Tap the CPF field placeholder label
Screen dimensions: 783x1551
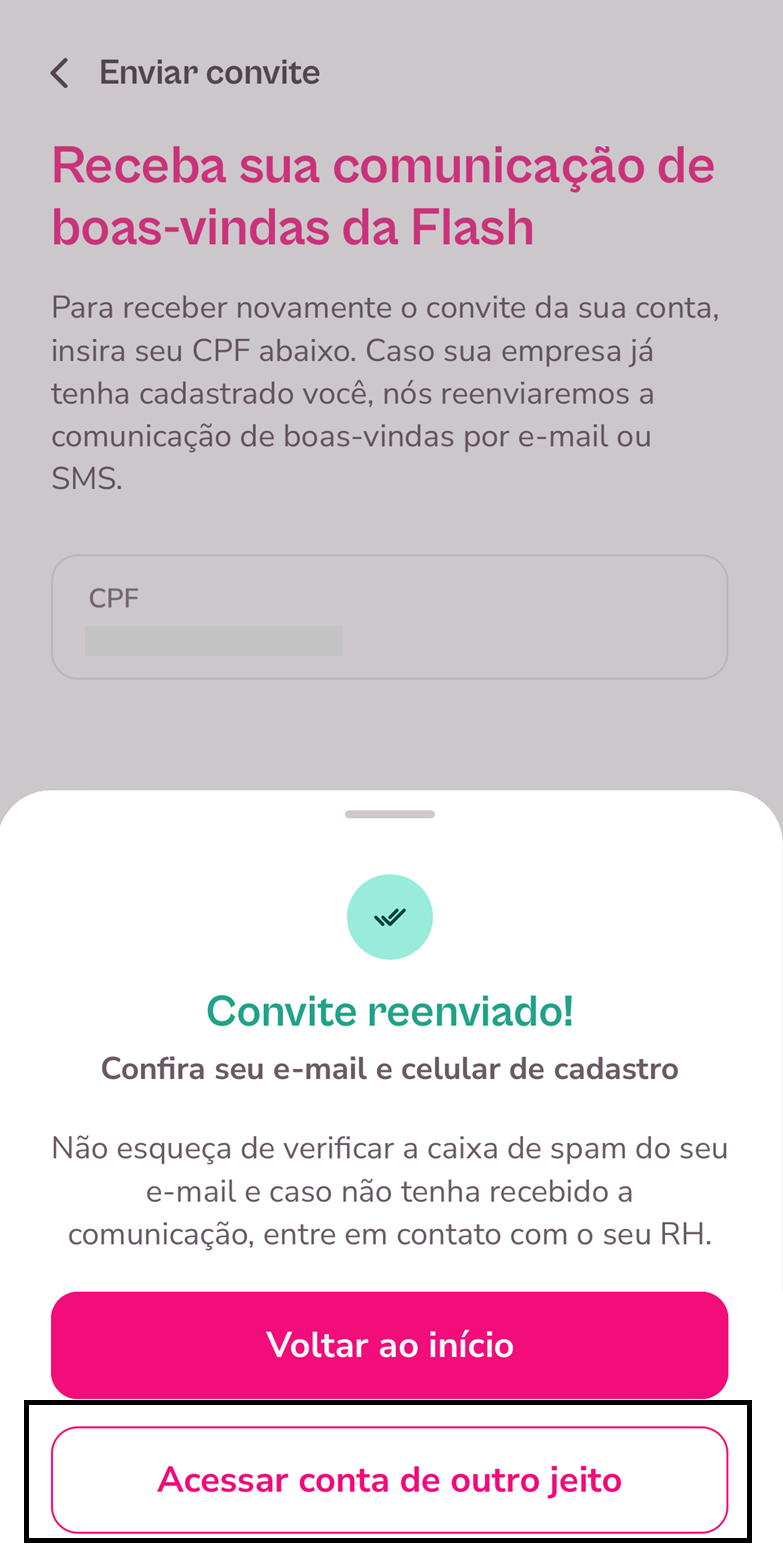tap(114, 596)
